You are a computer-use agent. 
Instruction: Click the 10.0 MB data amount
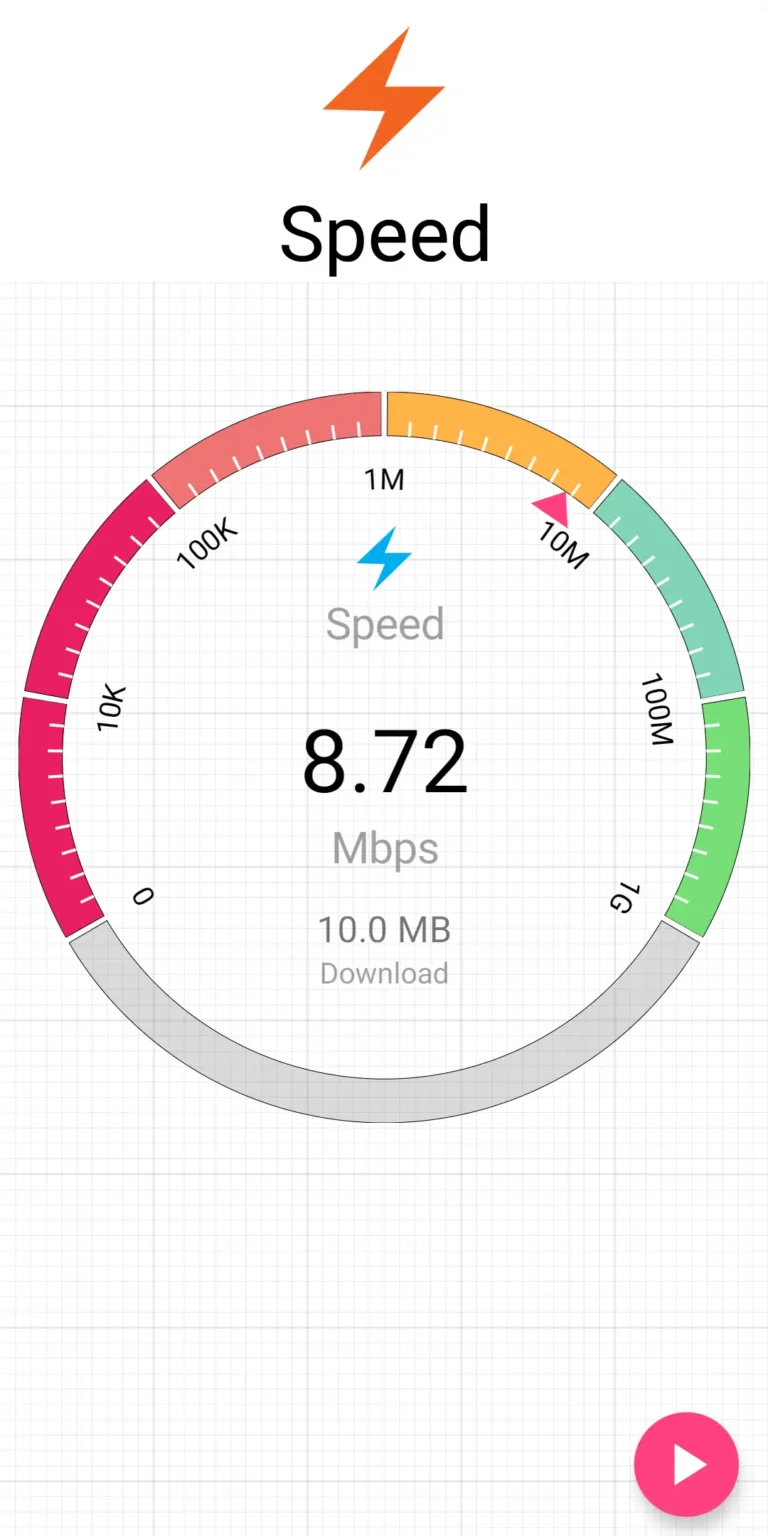pyautogui.click(x=384, y=930)
